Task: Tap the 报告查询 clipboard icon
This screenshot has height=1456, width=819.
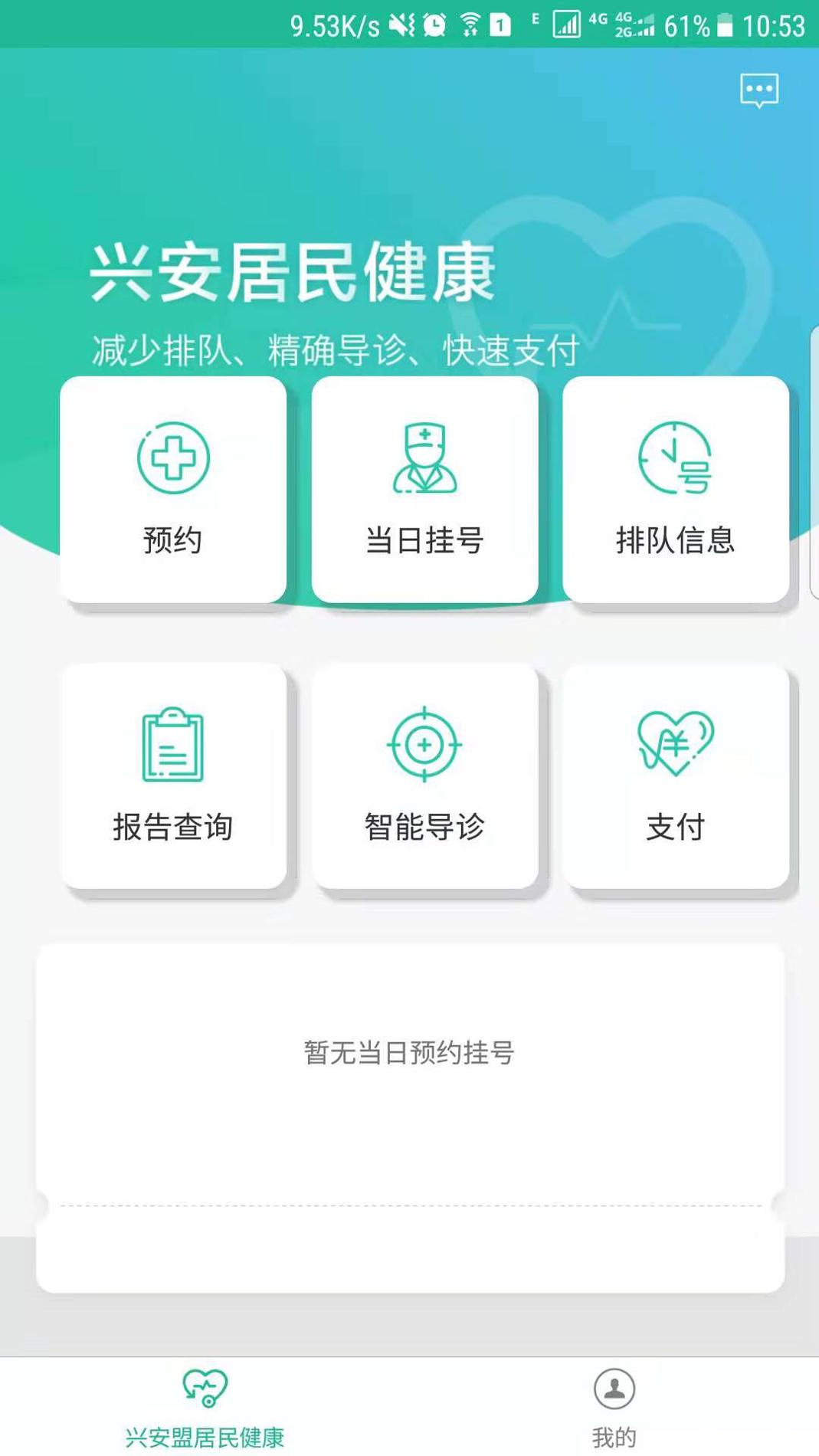Action: point(174,747)
